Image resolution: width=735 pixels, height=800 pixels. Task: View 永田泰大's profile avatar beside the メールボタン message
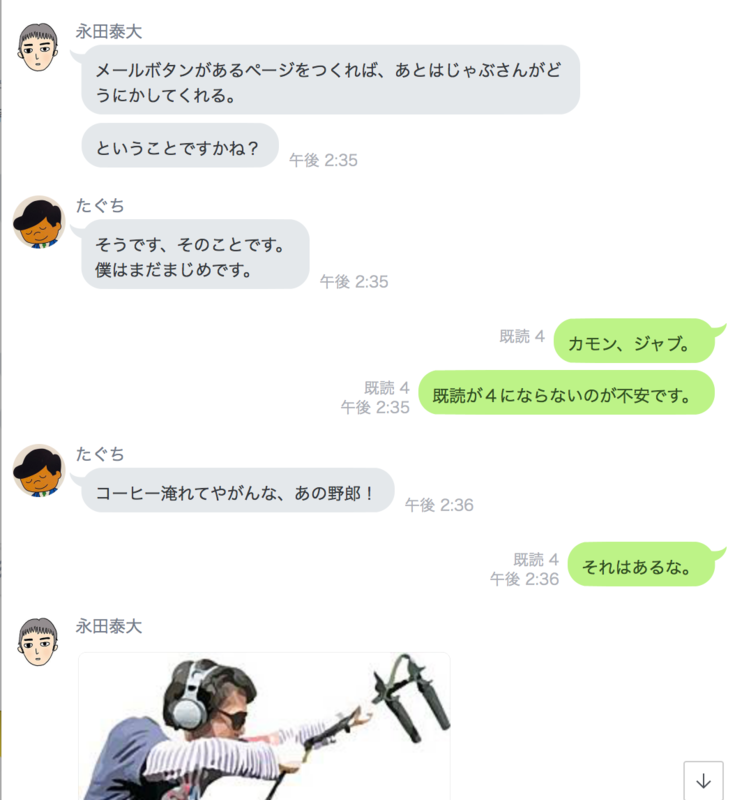(39, 45)
